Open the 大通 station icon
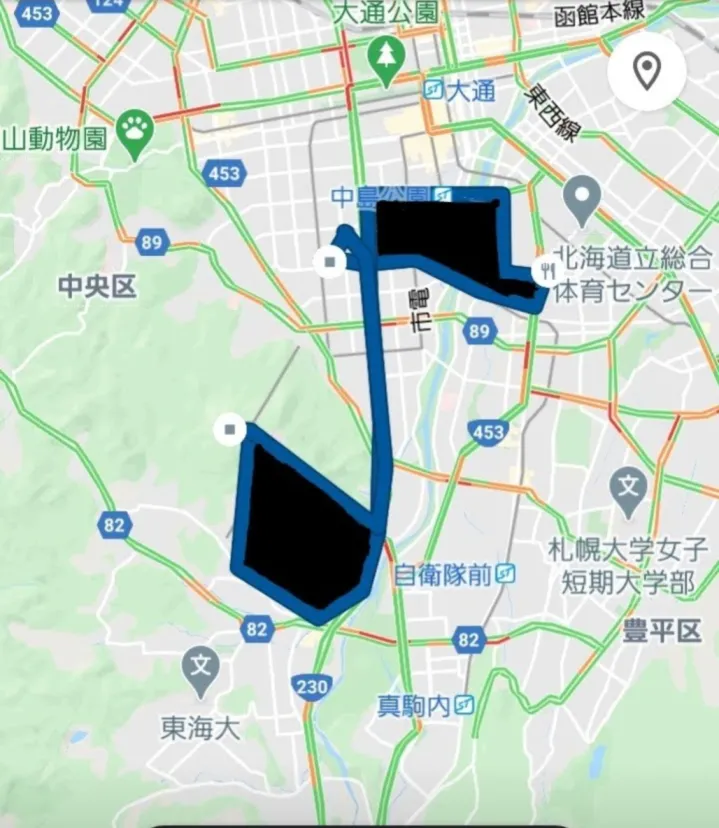Screen dimensions: 719x828 coord(434,90)
